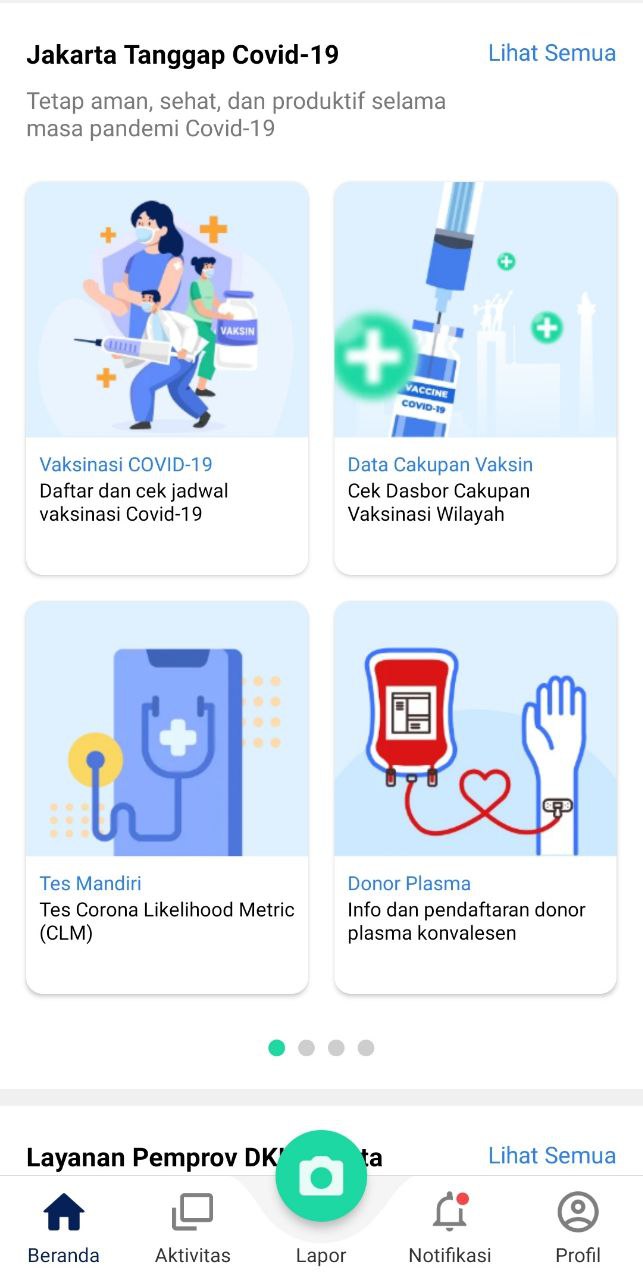Switch to the Aktivitas tab
This screenshot has height=1280, width=643.
coord(192,1228)
